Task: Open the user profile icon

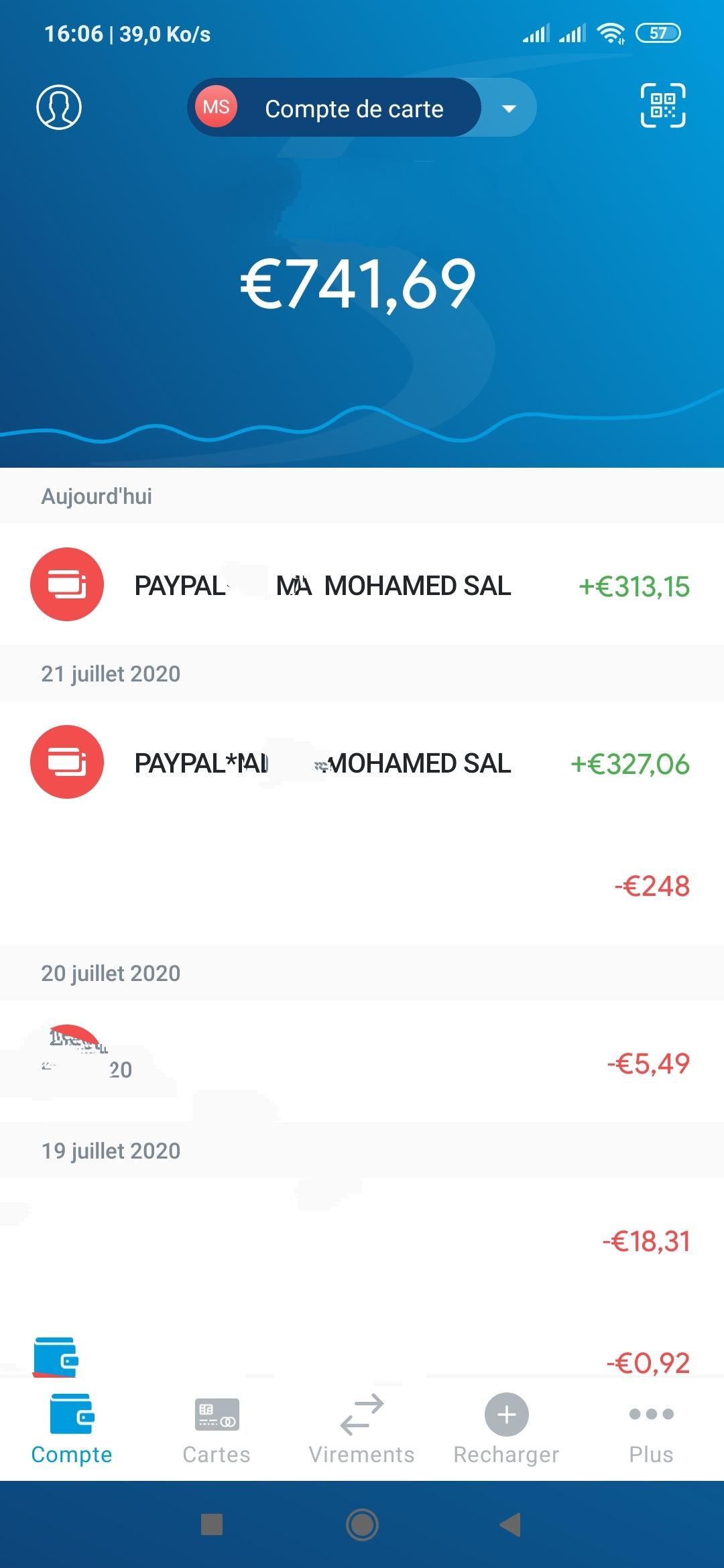Action: click(x=59, y=107)
